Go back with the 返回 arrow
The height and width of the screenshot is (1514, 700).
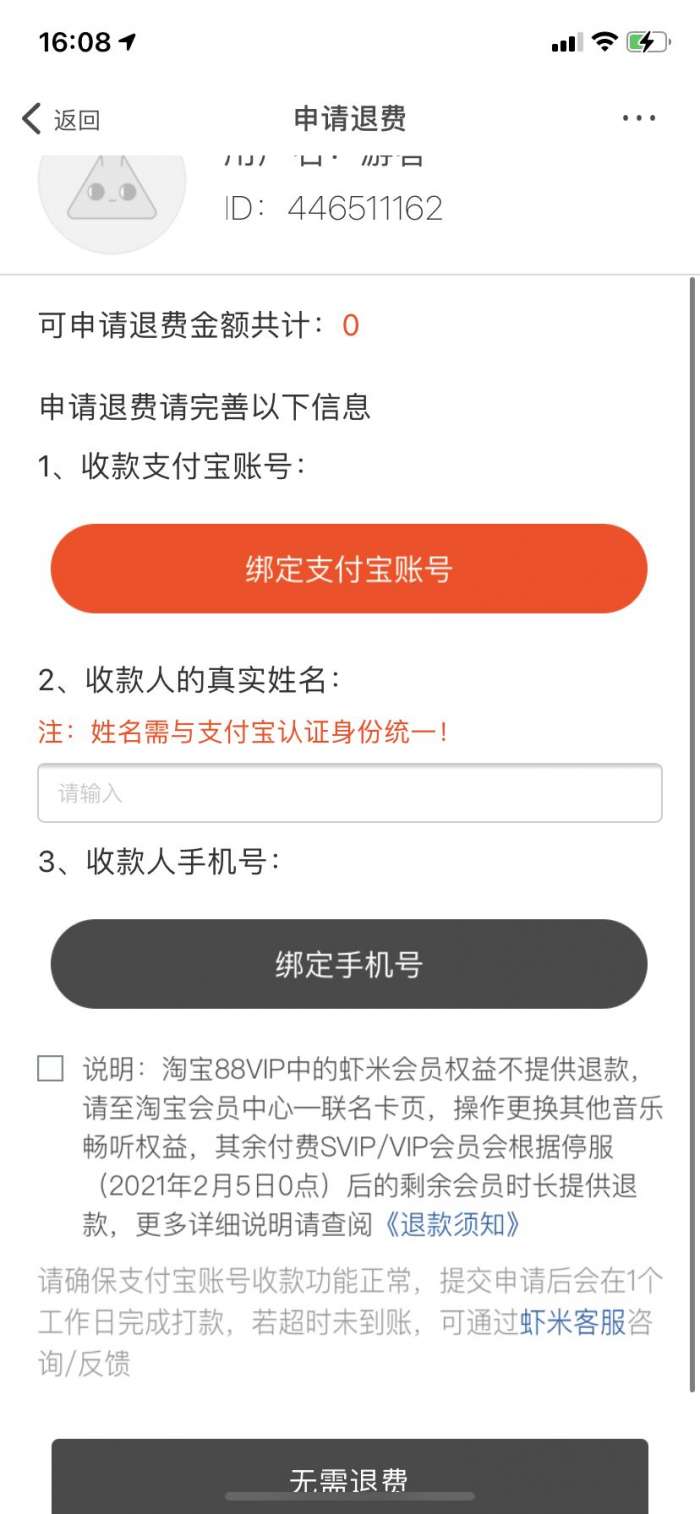(x=60, y=120)
